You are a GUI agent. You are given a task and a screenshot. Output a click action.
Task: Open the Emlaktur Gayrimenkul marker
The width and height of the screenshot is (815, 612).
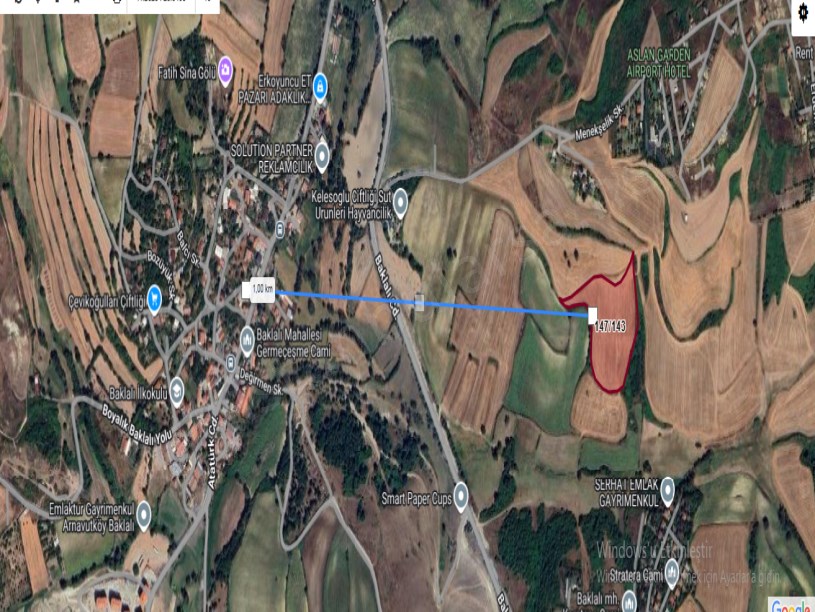pos(144,514)
